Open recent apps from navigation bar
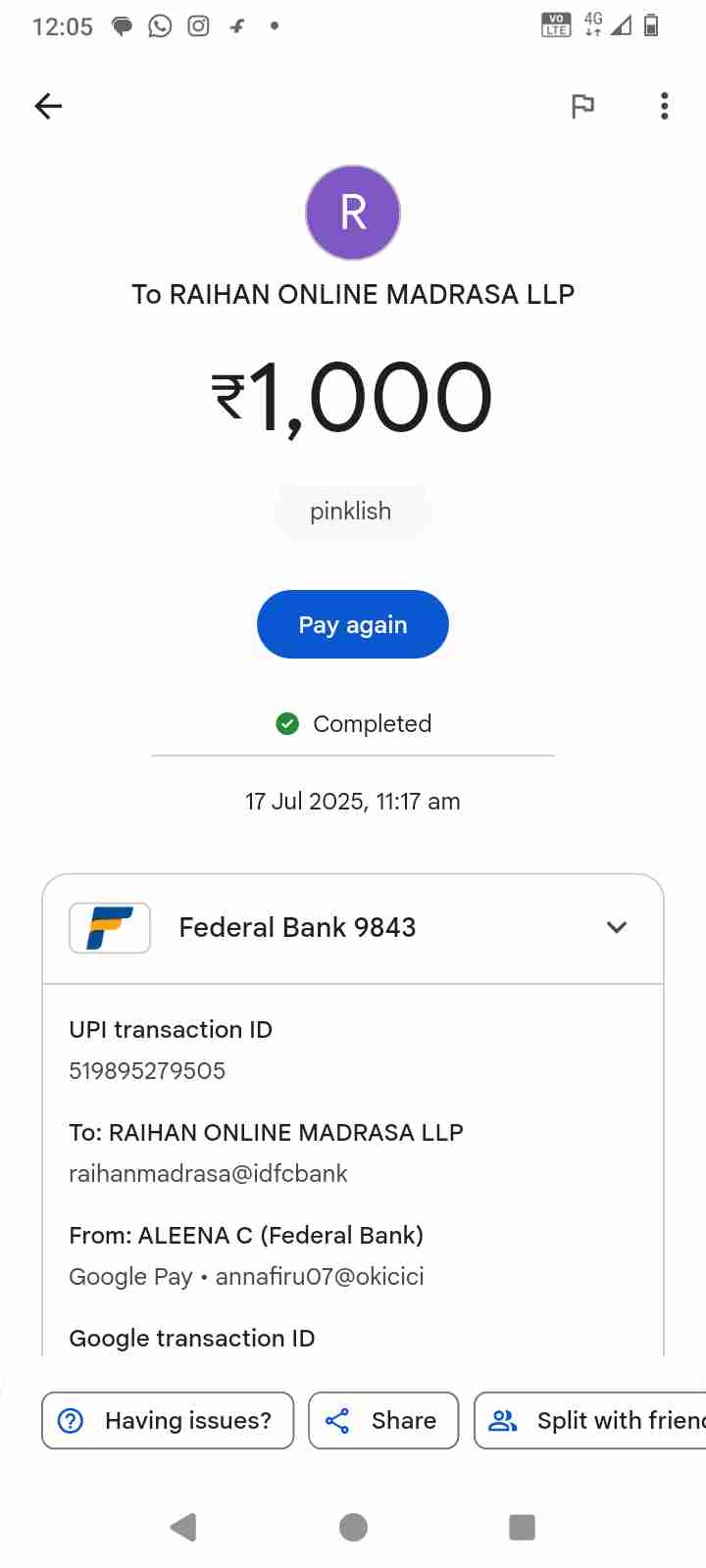The height and width of the screenshot is (1568, 706). tap(522, 1527)
